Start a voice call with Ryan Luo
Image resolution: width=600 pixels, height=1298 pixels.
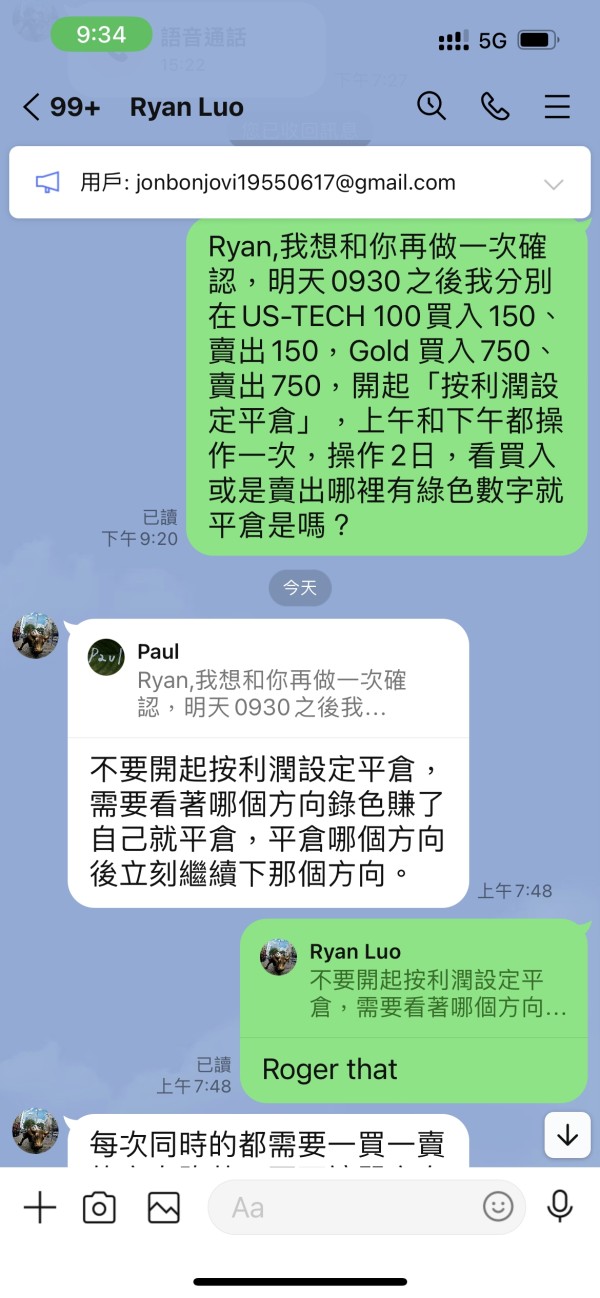point(495,106)
